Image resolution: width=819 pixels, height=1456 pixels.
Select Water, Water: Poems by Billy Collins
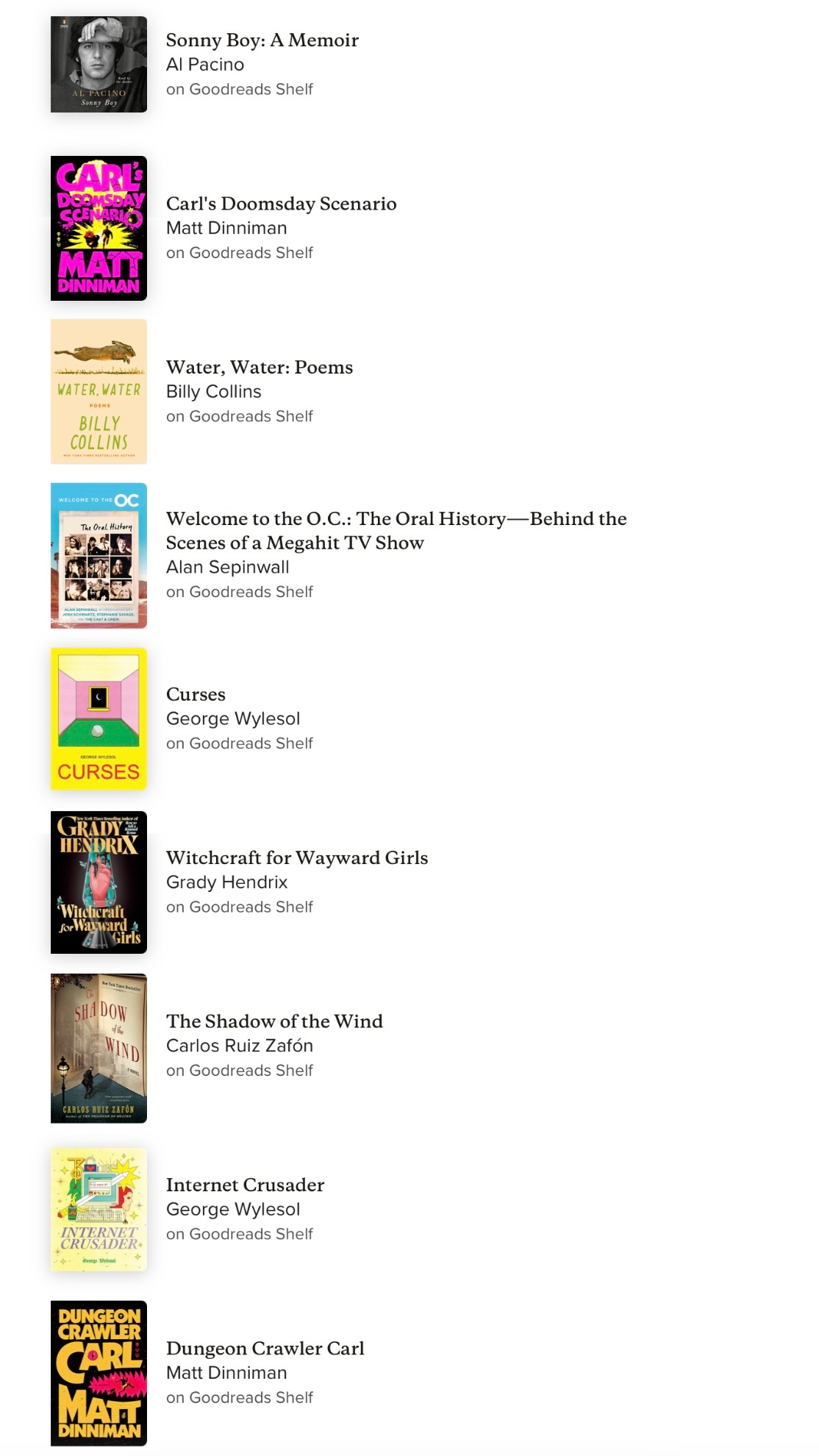pyautogui.click(x=259, y=367)
